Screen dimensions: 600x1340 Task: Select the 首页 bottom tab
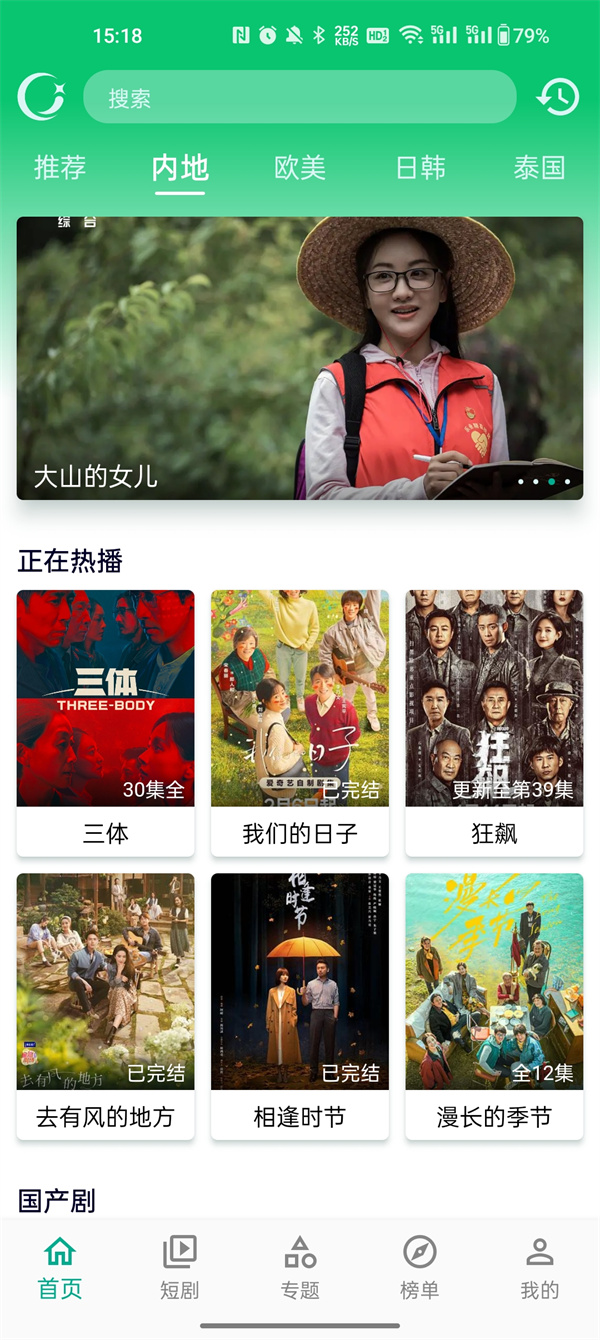(60, 1267)
